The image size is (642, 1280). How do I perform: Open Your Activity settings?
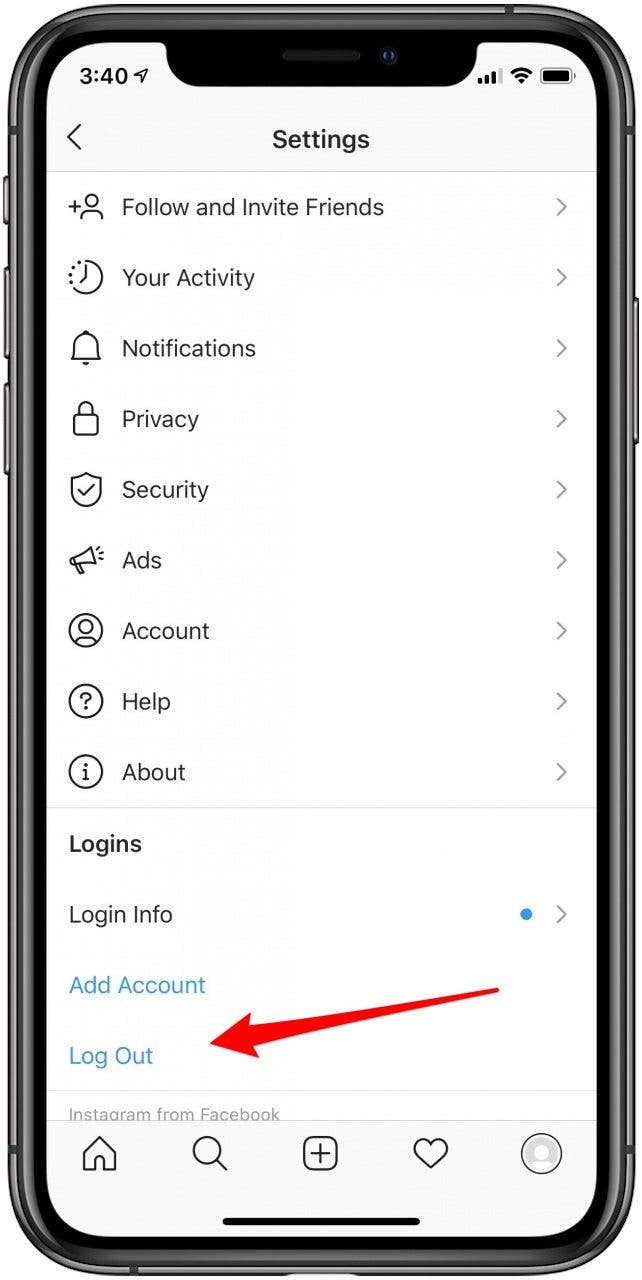click(321, 278)
